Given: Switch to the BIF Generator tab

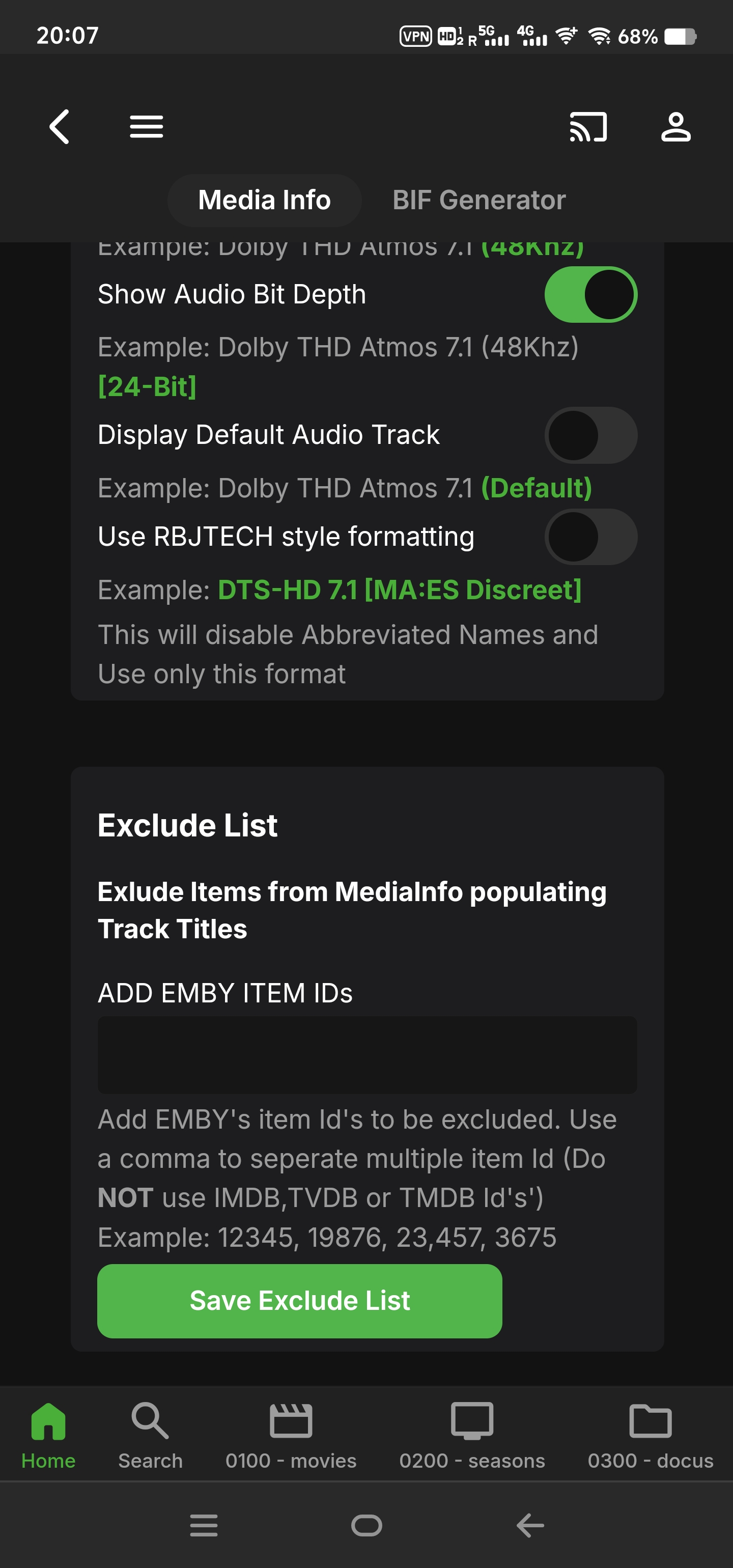Looking at the screenshot, I should (479, 200).
